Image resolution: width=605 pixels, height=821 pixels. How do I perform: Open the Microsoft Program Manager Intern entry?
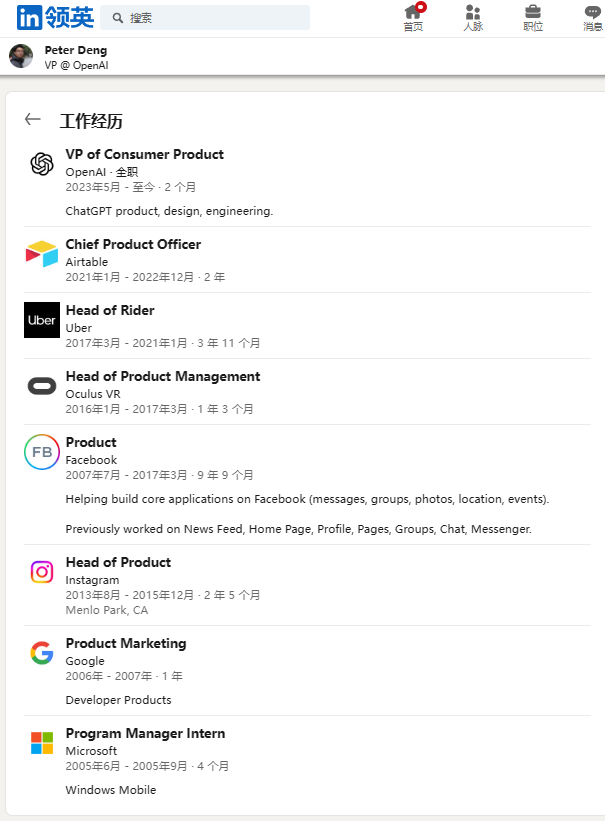pyautogui.click(x=145, y=734)
